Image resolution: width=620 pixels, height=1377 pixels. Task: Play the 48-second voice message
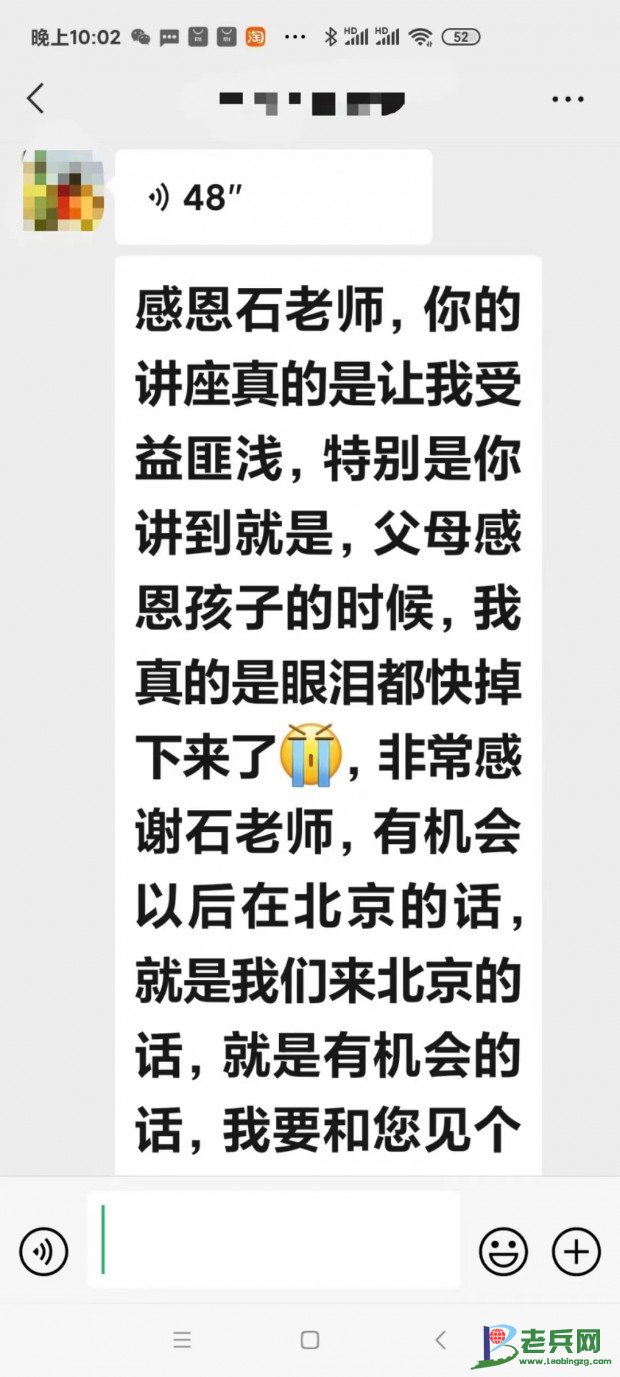point(273,197)
